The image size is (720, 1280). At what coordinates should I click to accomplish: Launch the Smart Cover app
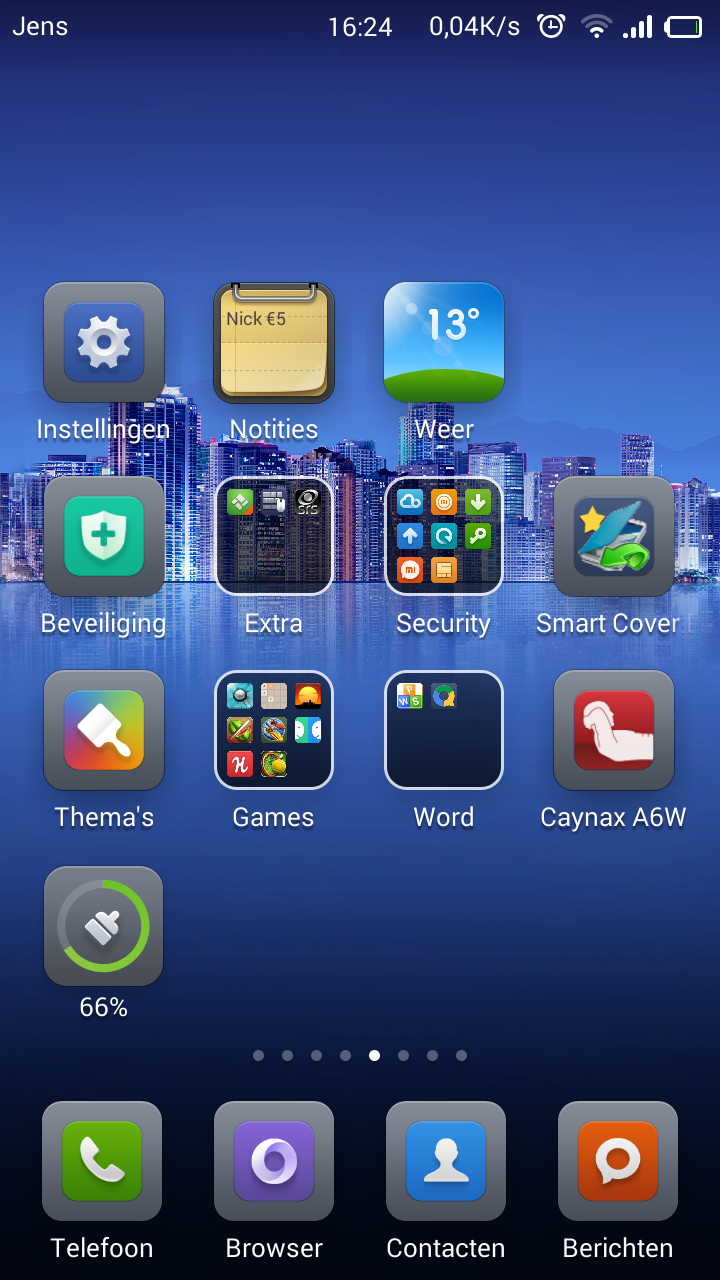614,537
